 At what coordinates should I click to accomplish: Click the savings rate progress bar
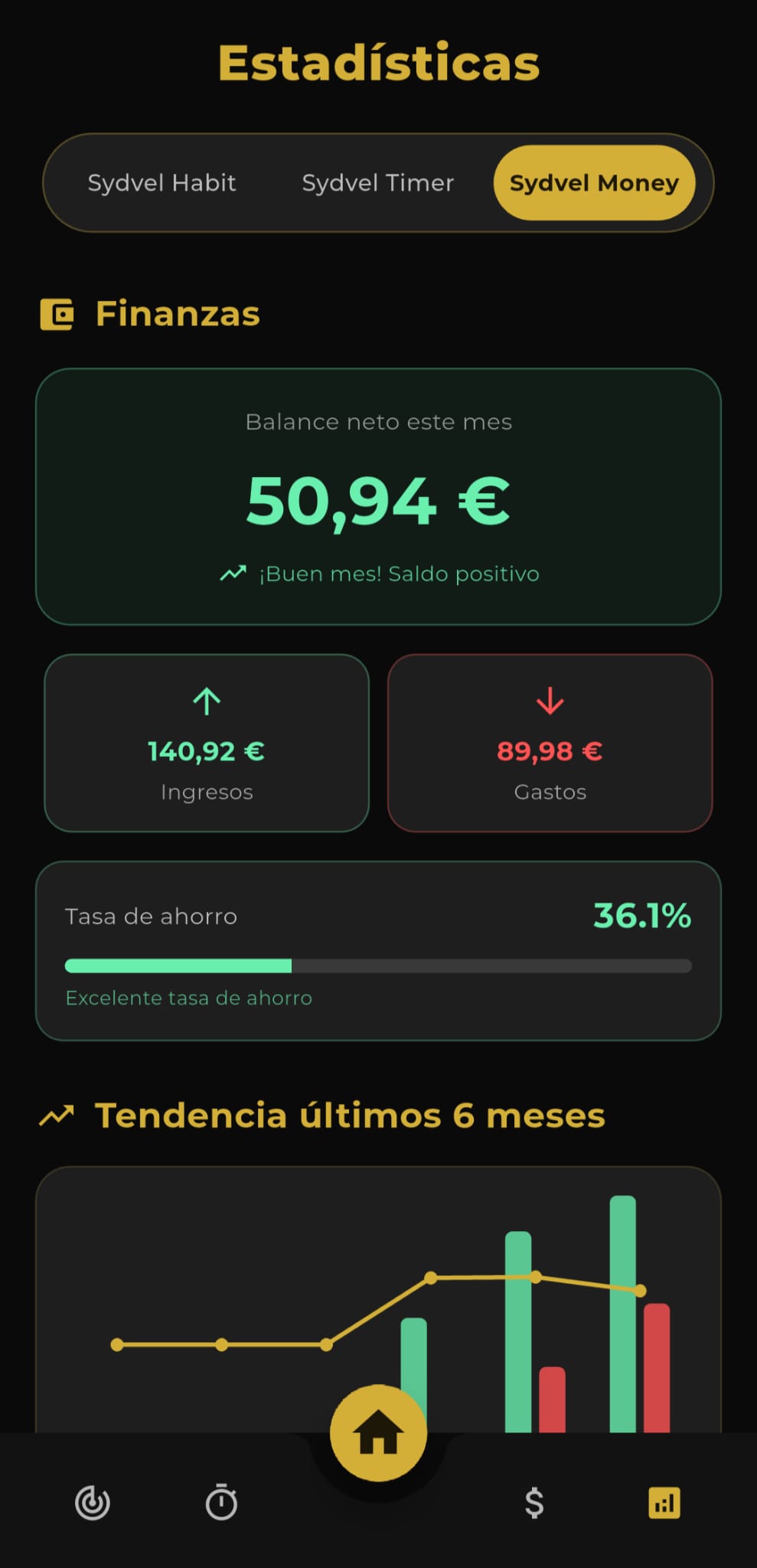(x=378, y=966)
